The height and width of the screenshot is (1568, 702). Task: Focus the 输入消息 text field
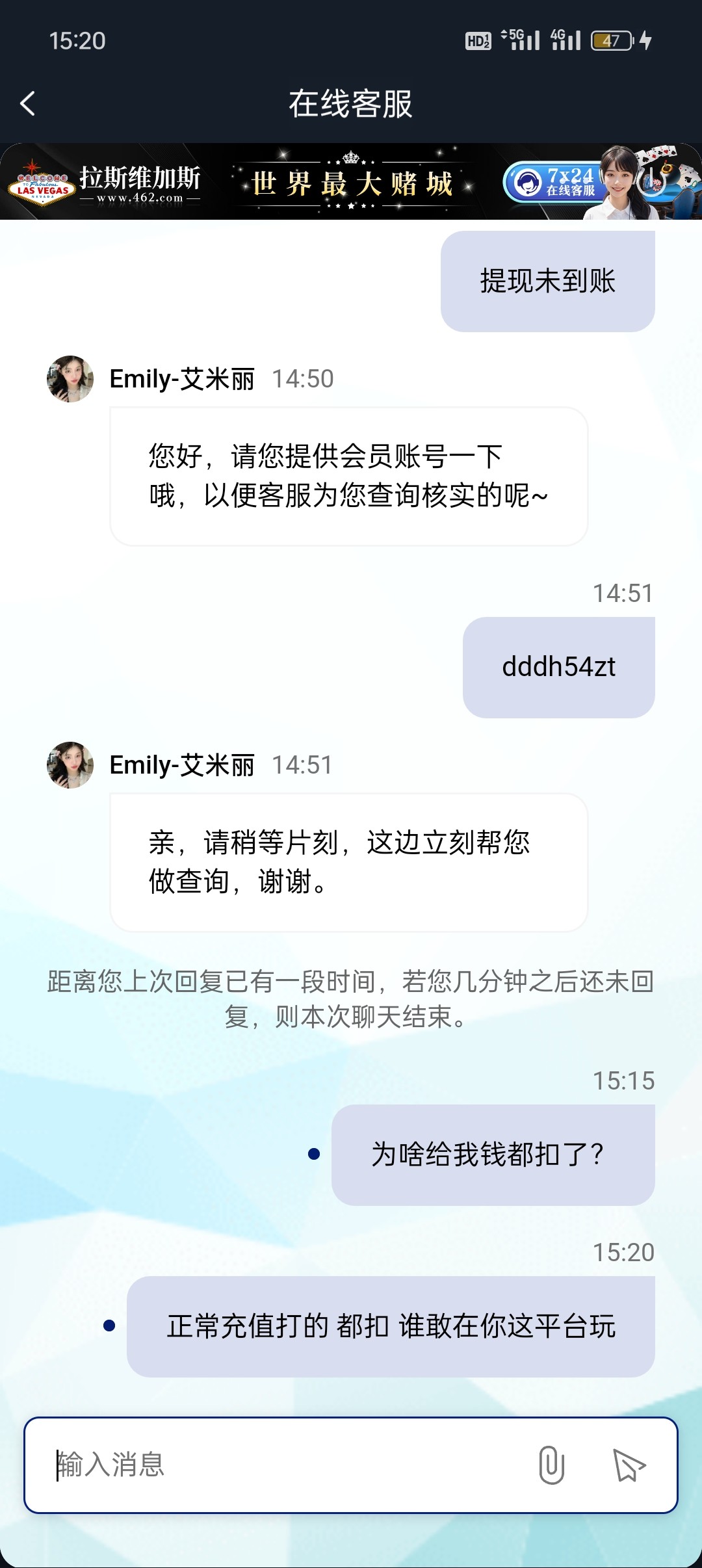286,1465
